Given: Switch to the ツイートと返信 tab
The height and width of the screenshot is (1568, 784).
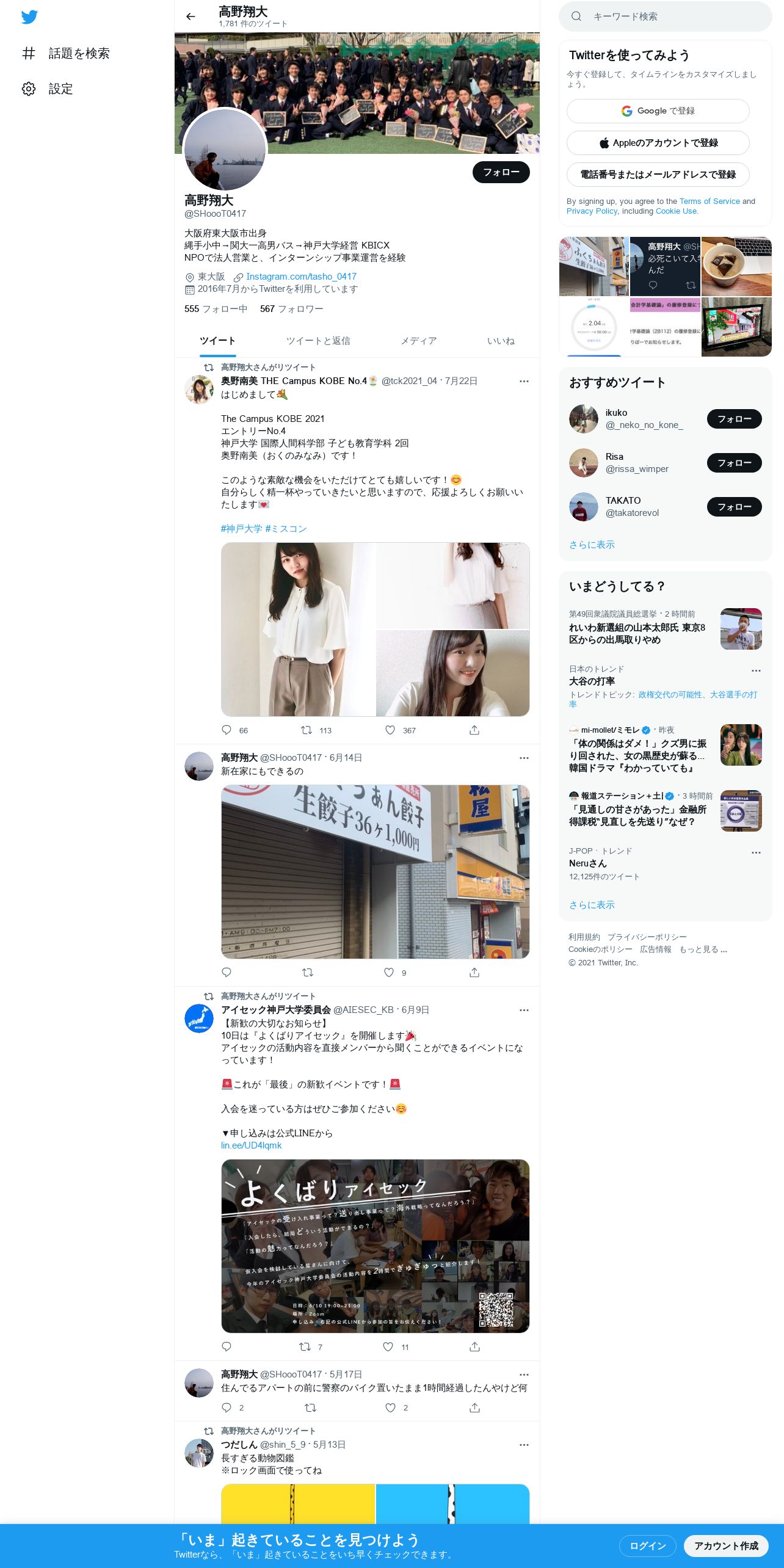Looking at the screenshot, I should tap(318, 341).
